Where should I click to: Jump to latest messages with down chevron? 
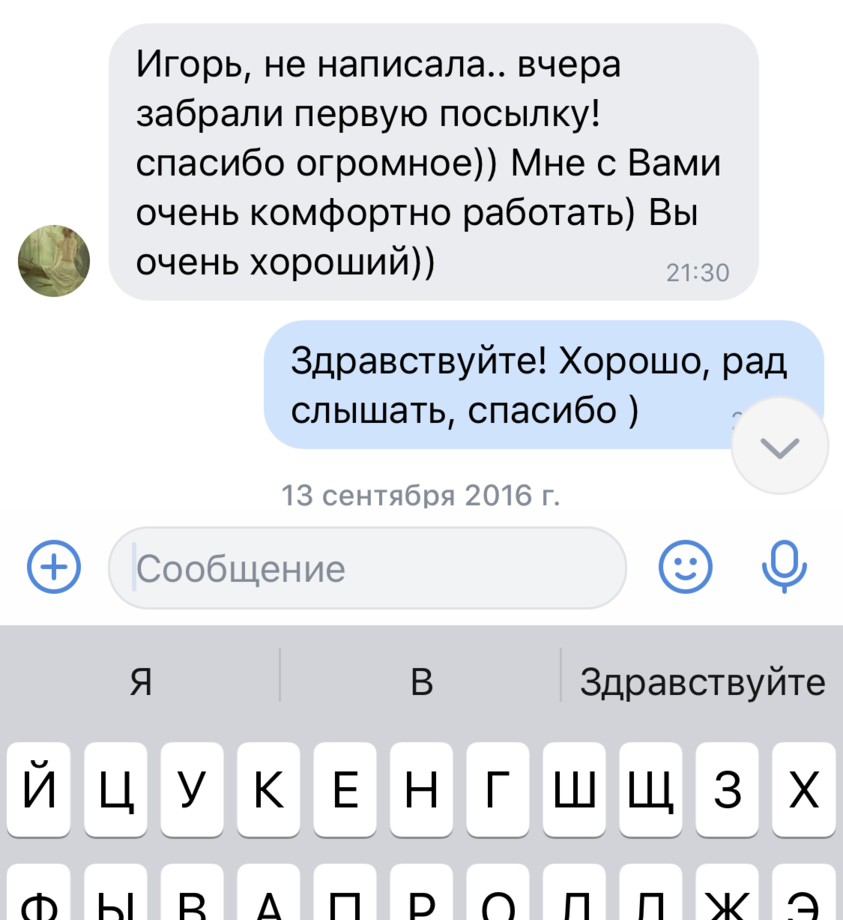pos(780,446)
